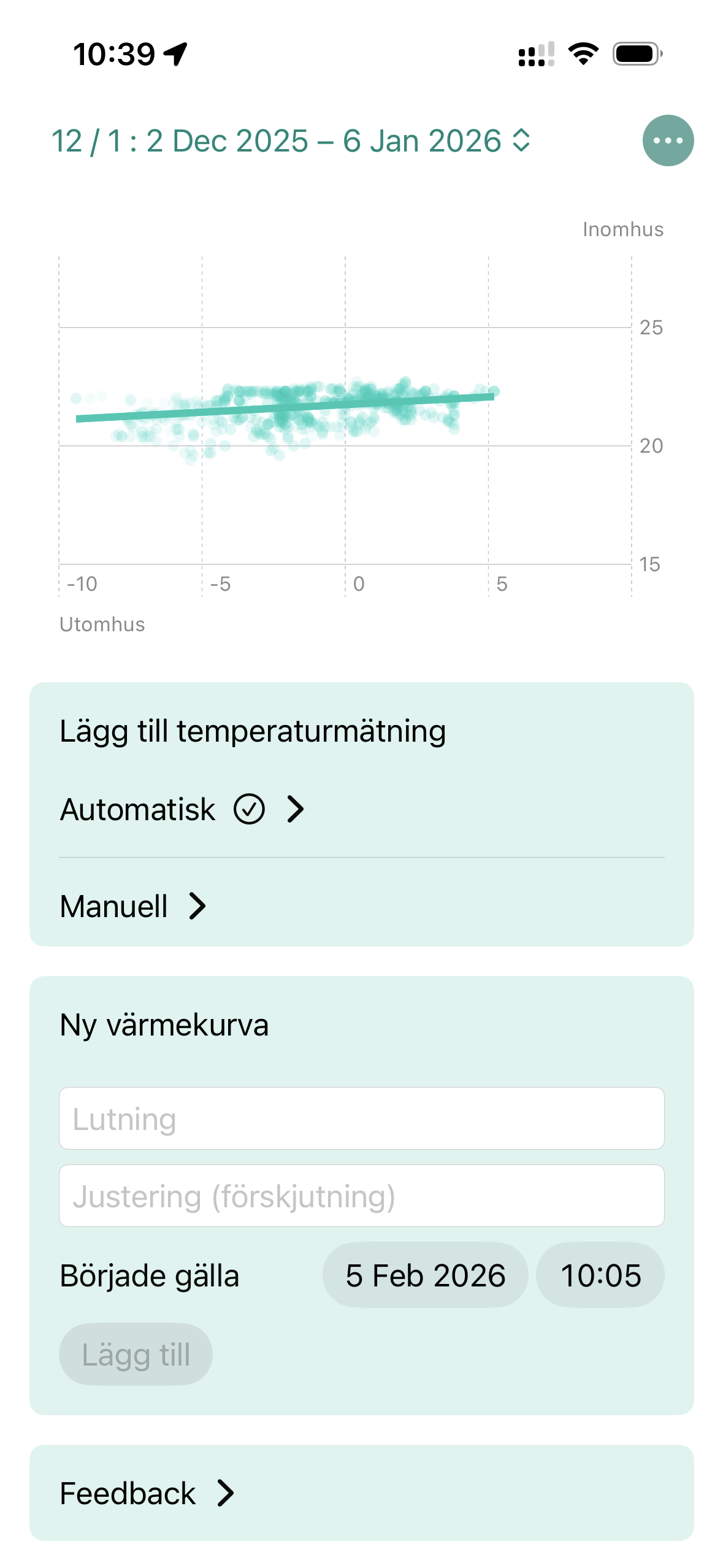Image resolution: width=723 pixels, height=1568 pixels.
Task: Click the chevron beside Manuell
Action: (x=198, y=905)
